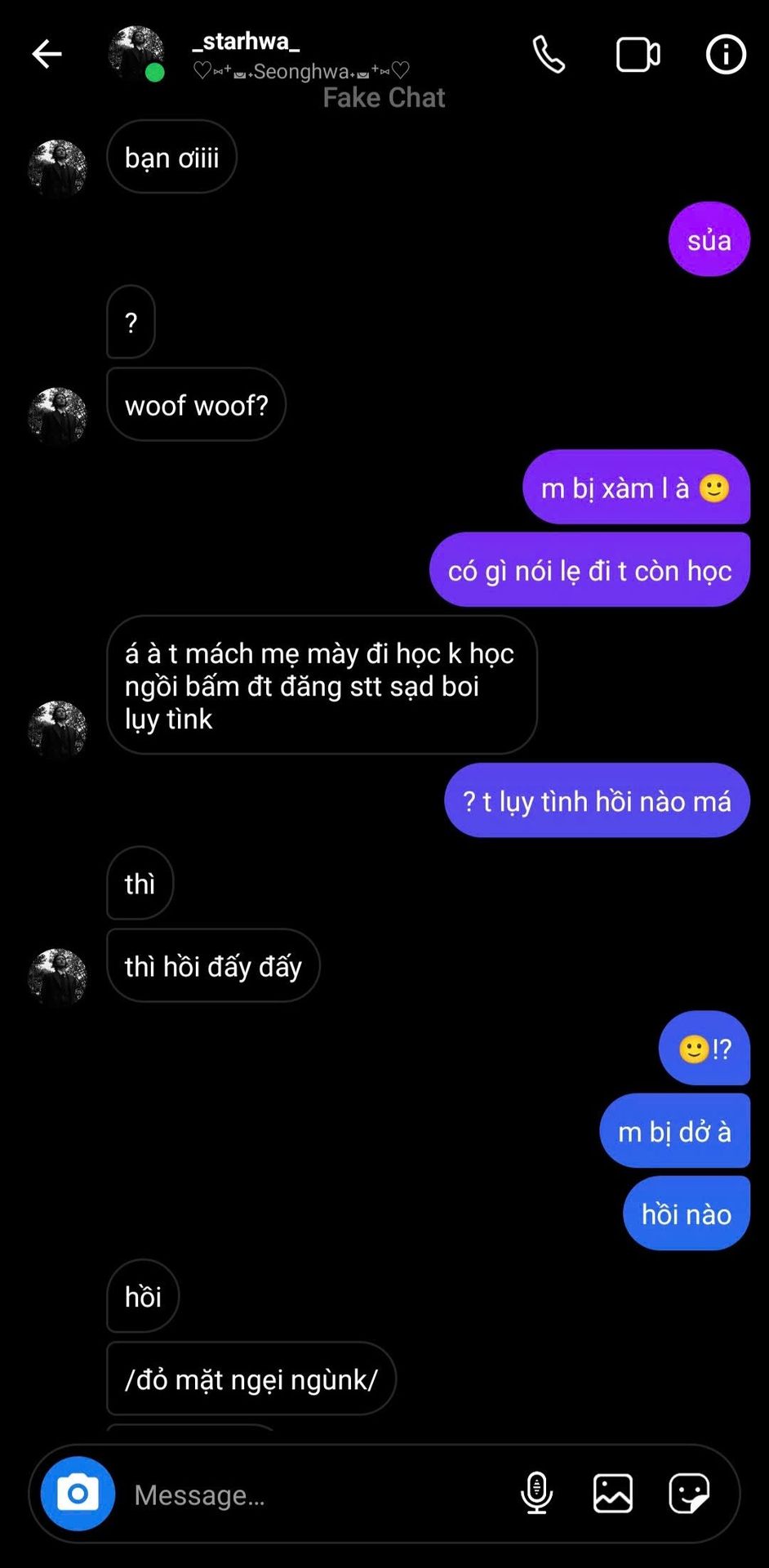Focus the Message text field
Screen dimensions: 769x1568
tap(318, 1494)
